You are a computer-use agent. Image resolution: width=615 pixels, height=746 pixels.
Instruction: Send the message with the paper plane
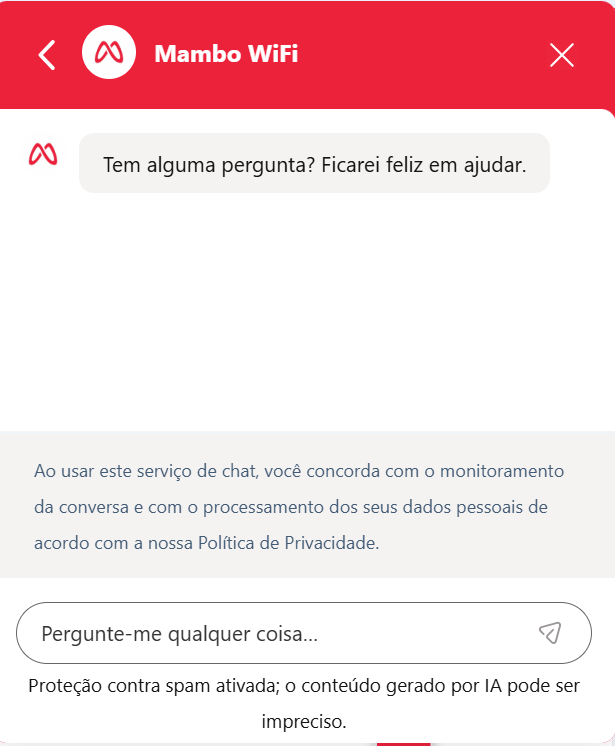pos(550,632)
